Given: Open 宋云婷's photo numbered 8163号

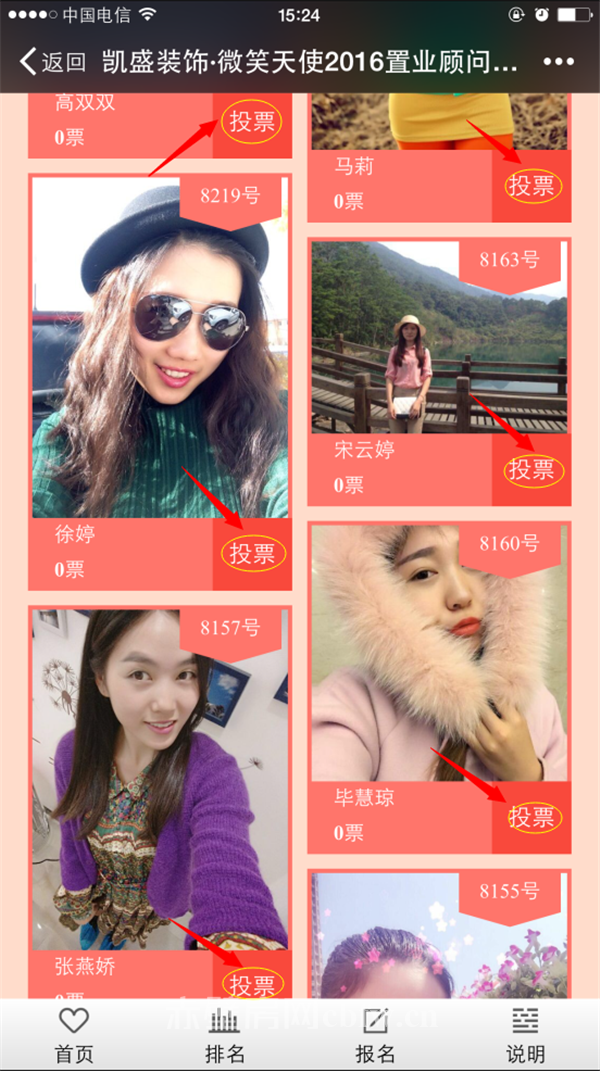Looking at the screenshot, I should (x=438, y=337).
